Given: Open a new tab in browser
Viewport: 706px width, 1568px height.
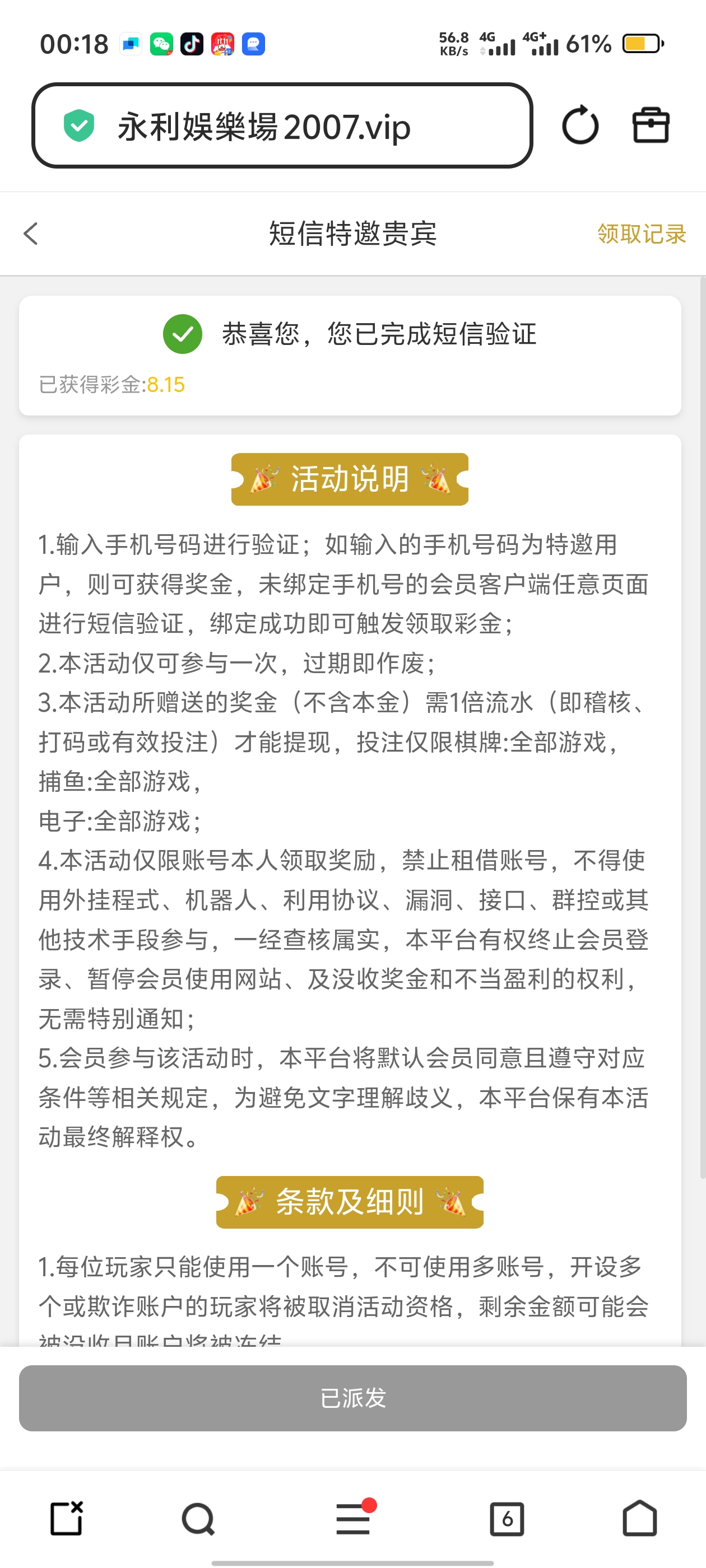Looking at the screenshot, I should tap(66, 1519).
